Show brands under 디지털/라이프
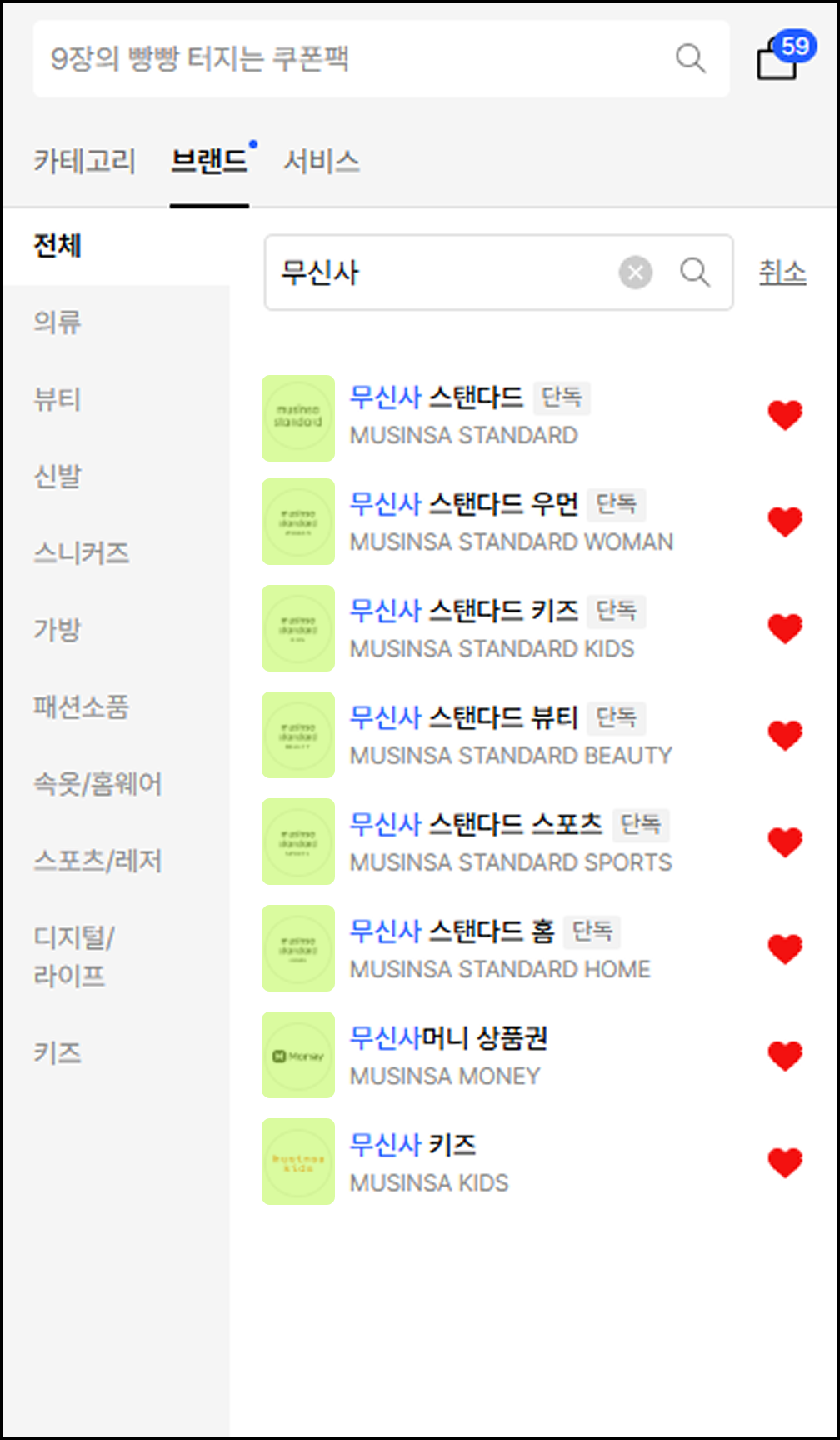840x1440 pixels. [x=73, y=956]
